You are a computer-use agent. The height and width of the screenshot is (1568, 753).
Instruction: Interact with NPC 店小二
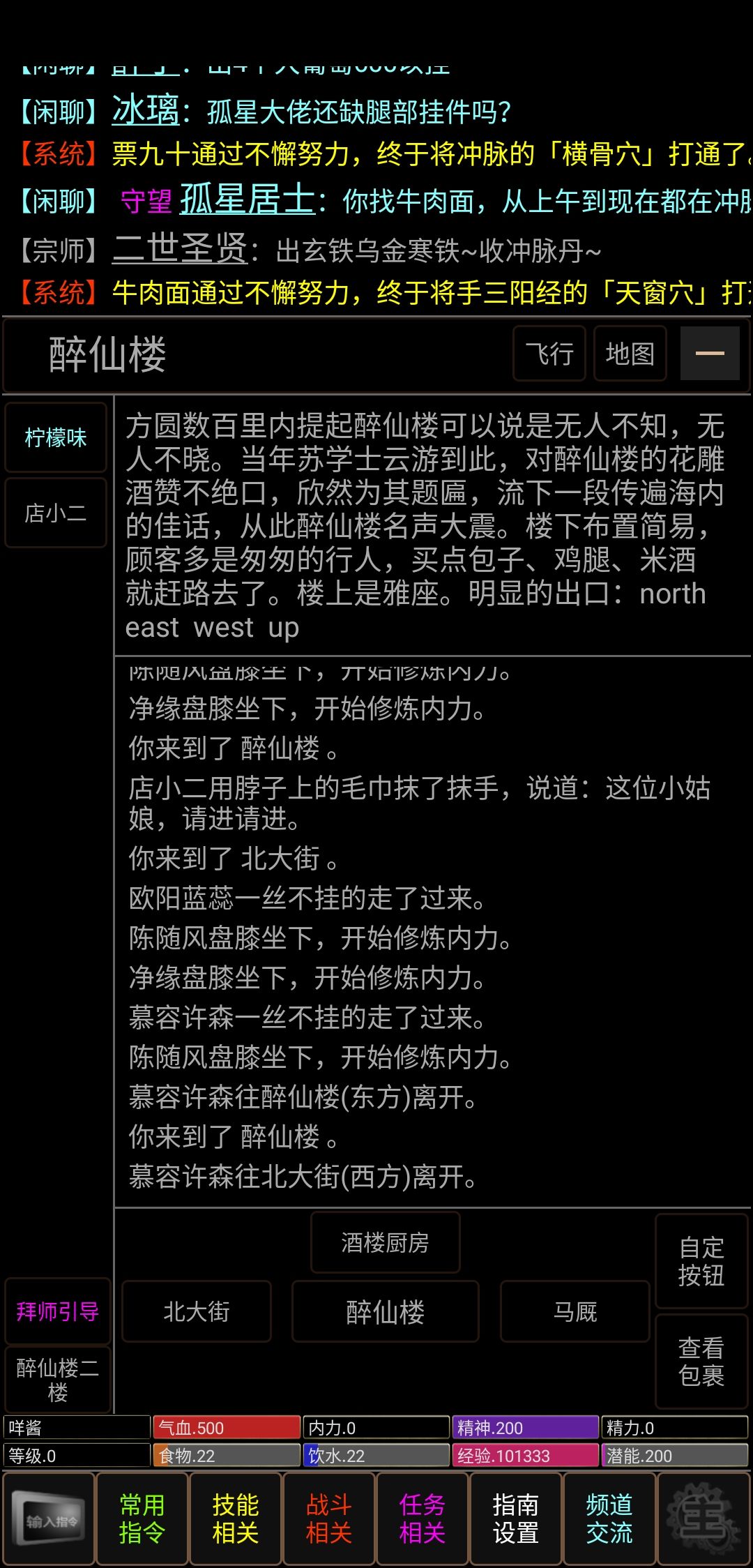(55, 513)
